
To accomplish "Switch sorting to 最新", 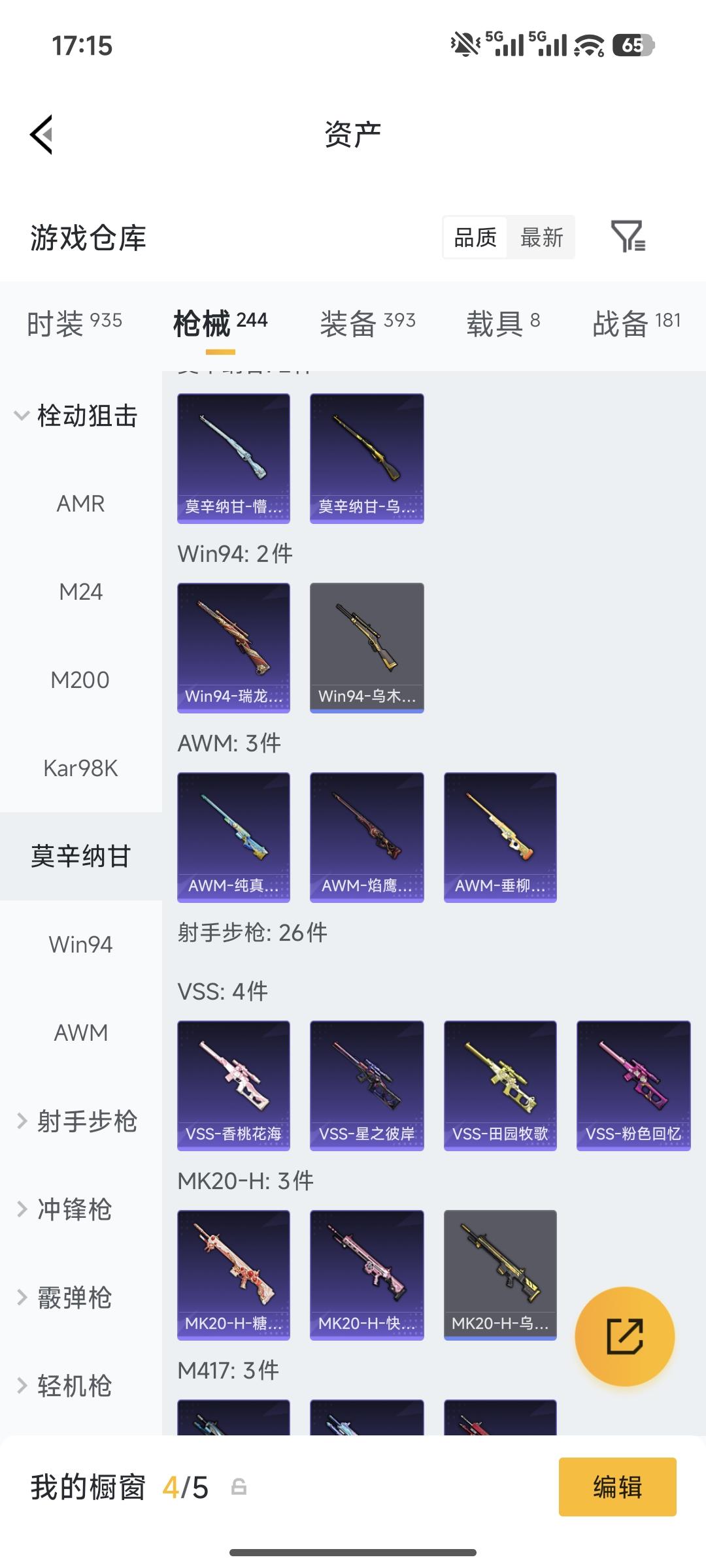I will [x=542, y=238].
